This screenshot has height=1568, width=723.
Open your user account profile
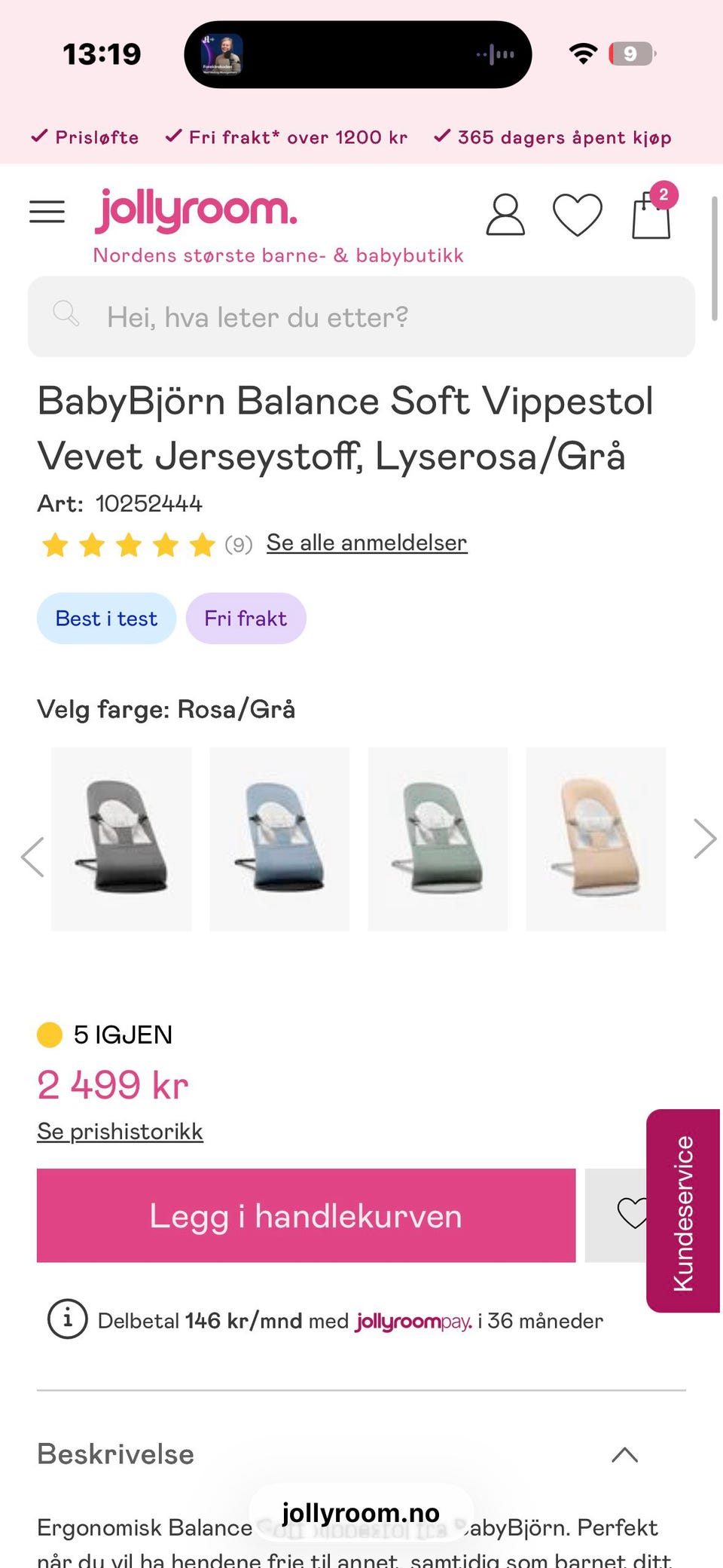(505, 215)
